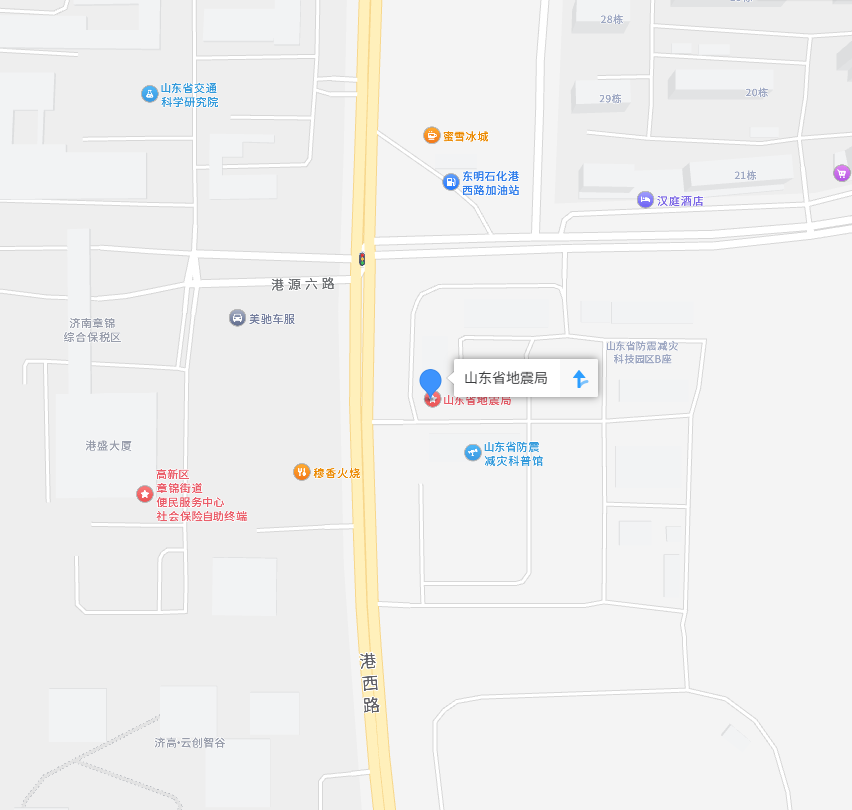Viewport: 852px width, 810px height.
Task: Select the 美驰车服 car service marker
Action: pos(237,318)
